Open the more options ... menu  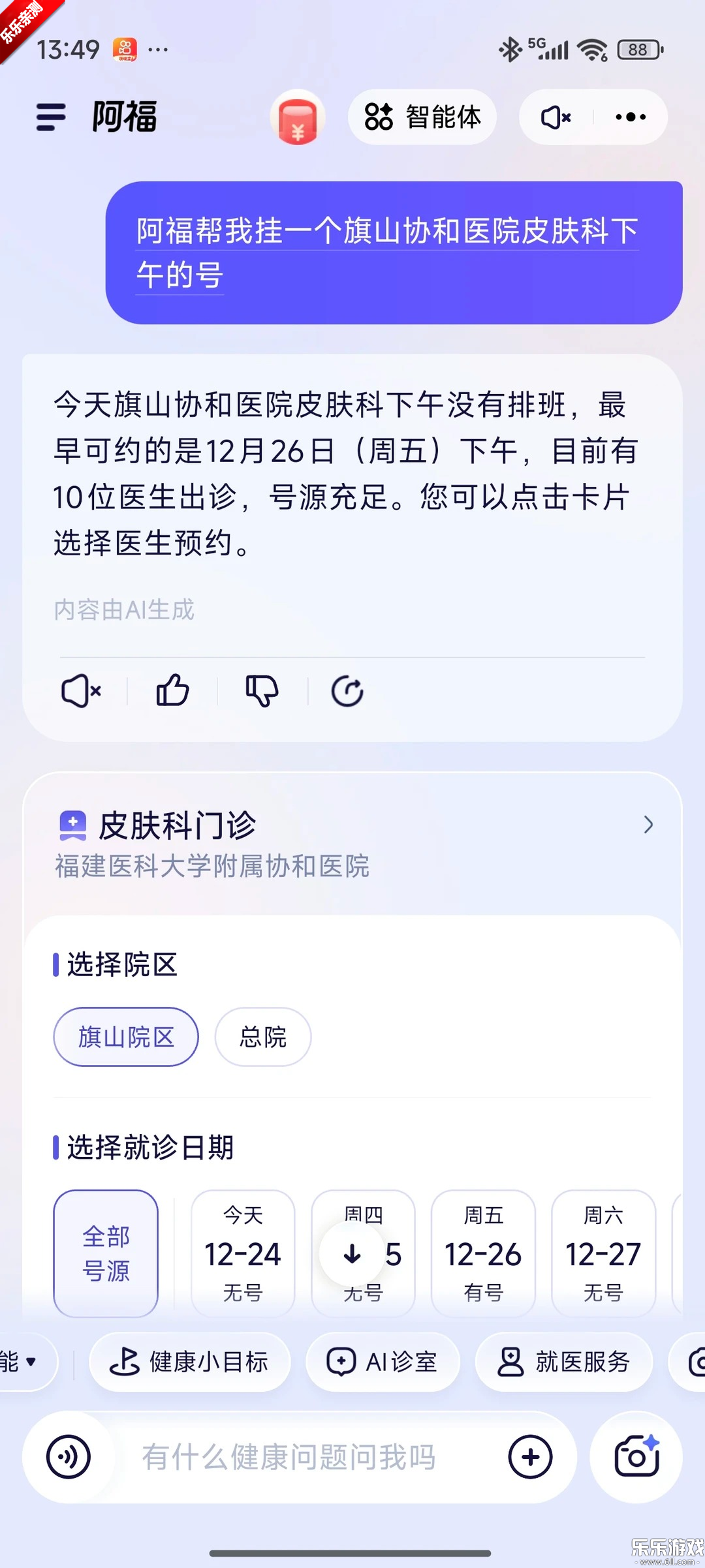pyautogui.click(x=629, y=117)
